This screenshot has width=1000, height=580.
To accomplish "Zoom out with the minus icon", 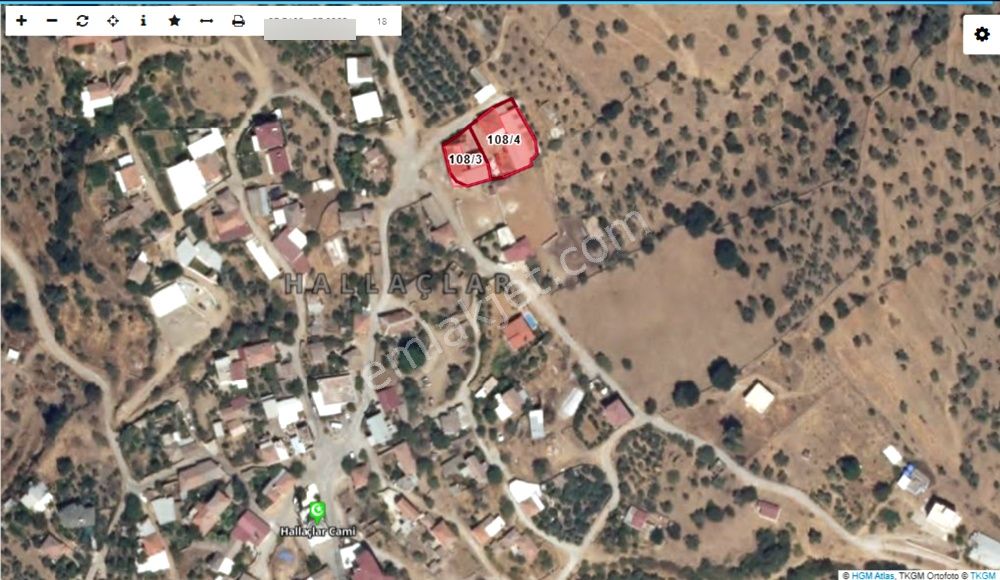I will pos(52,20).
